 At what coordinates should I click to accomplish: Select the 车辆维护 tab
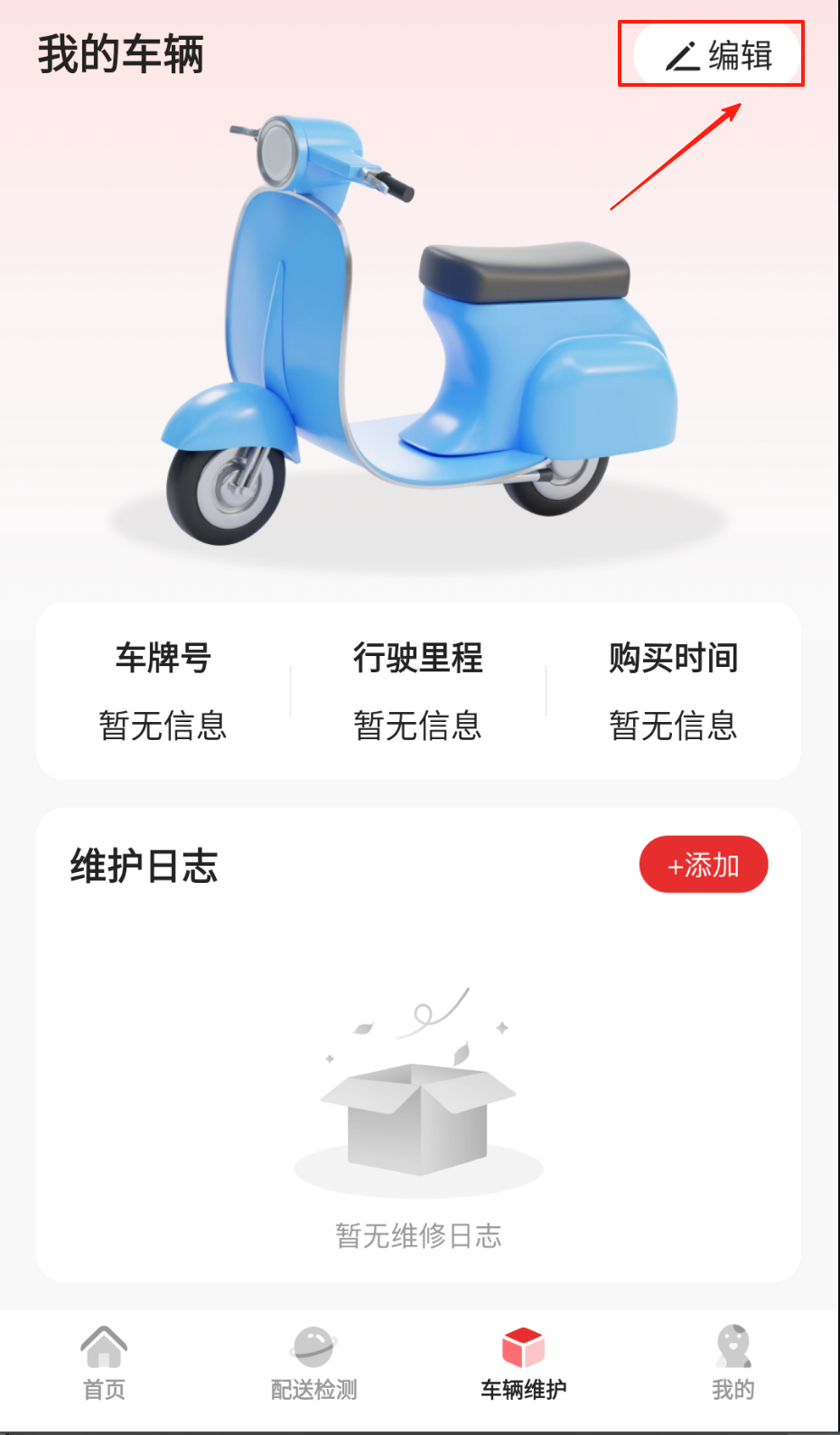click(523, 1364)
